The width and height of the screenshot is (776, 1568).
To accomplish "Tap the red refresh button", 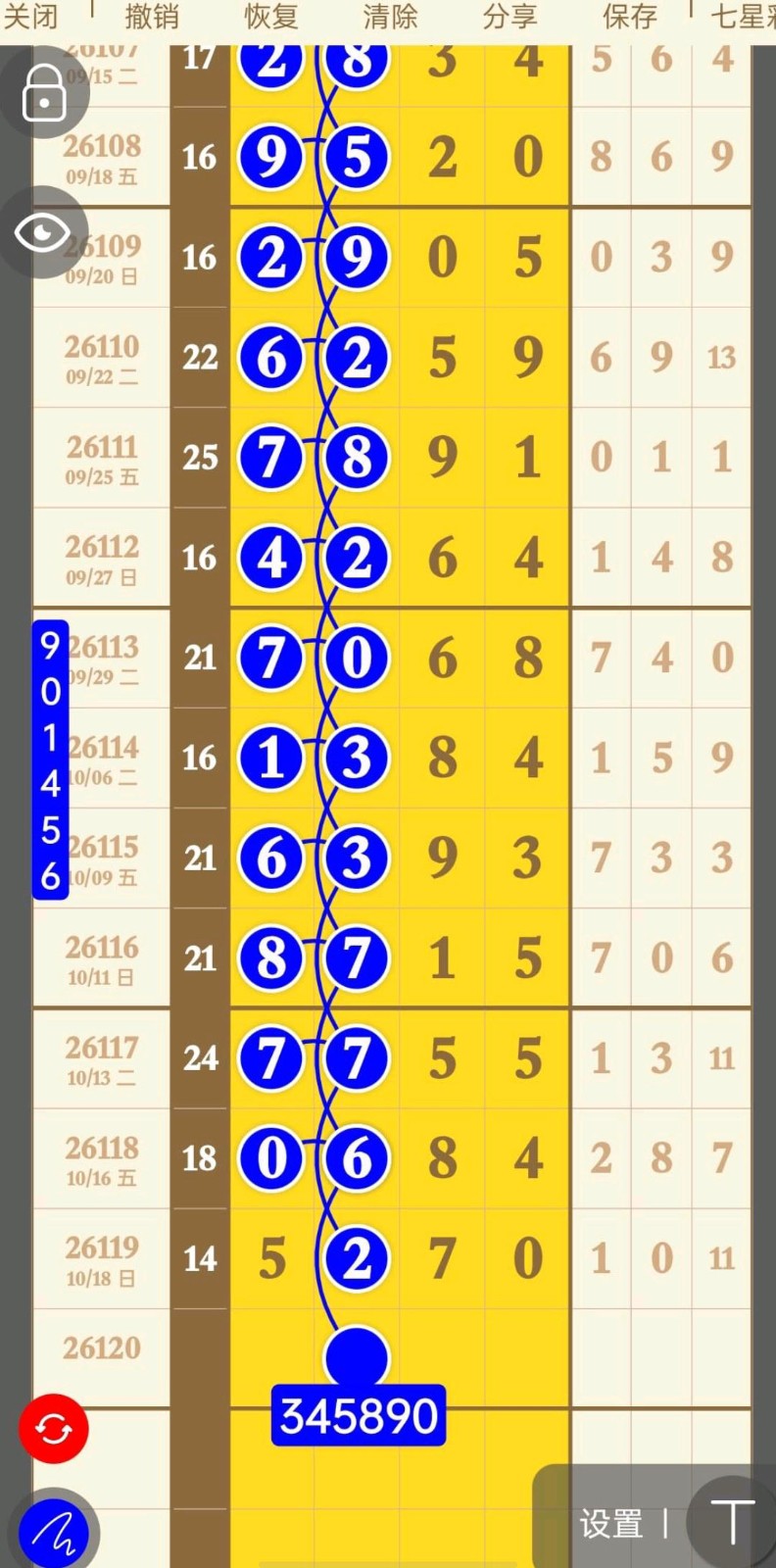I will (x=54, y=1429).
